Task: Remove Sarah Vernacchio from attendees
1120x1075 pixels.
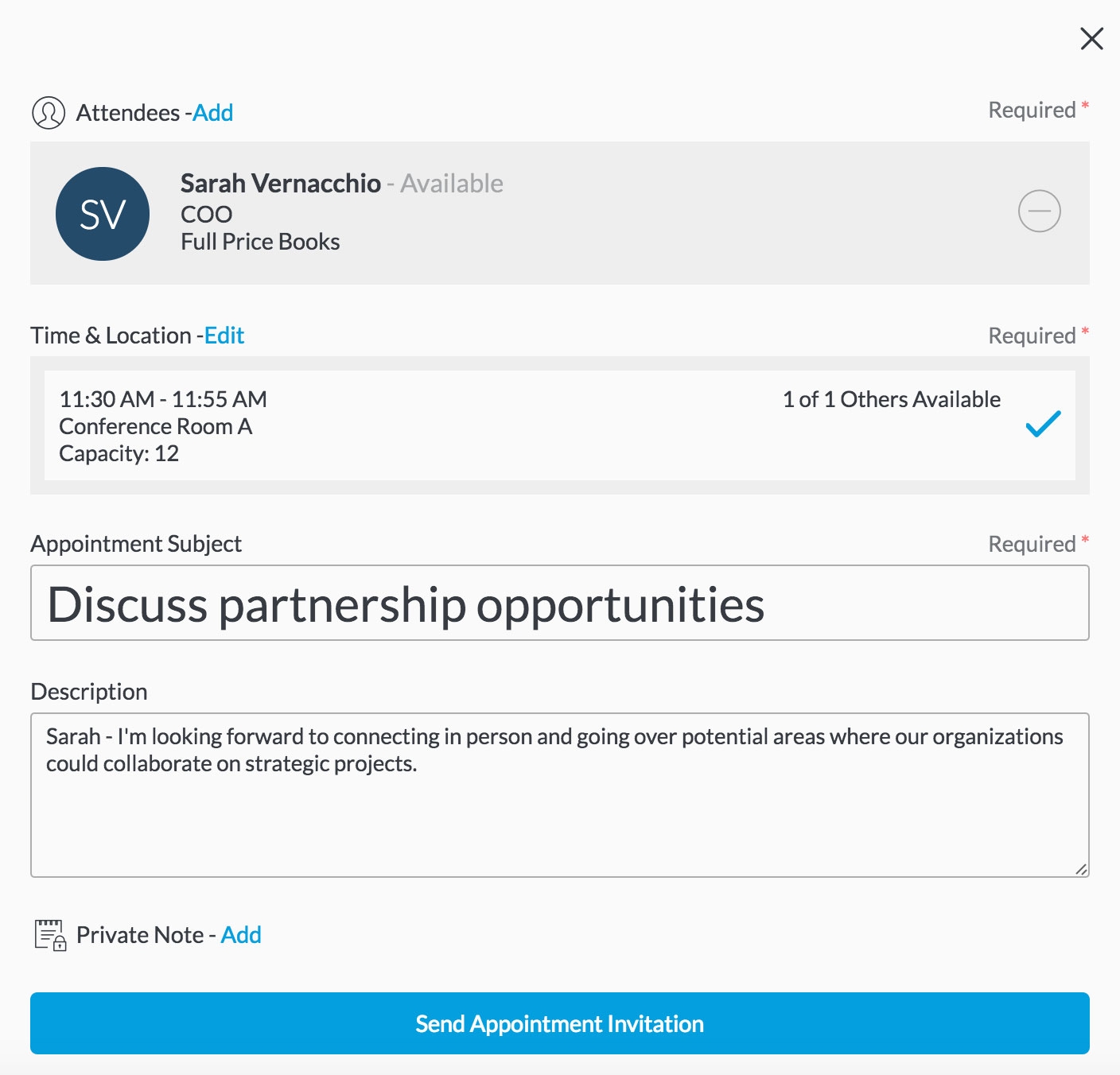Action: point(1039,212)
